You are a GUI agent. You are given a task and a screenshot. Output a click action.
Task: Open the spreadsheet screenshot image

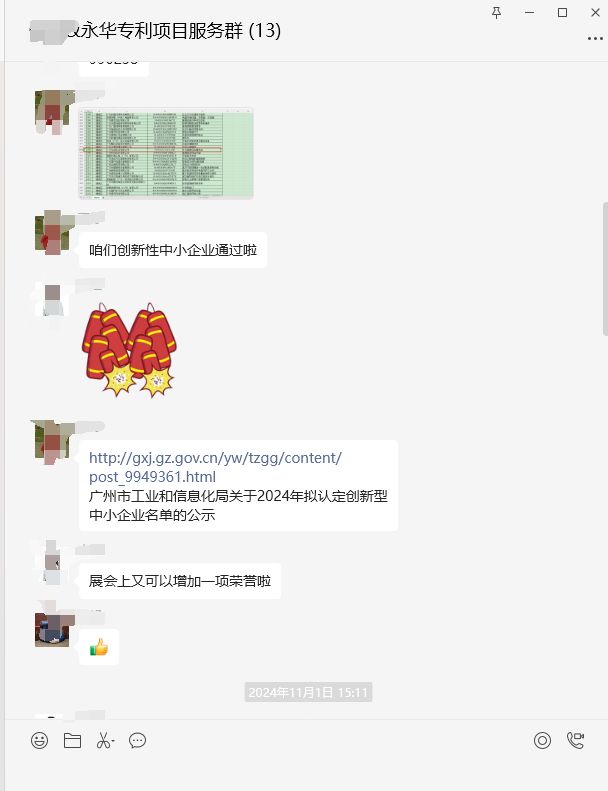[166, 154]
